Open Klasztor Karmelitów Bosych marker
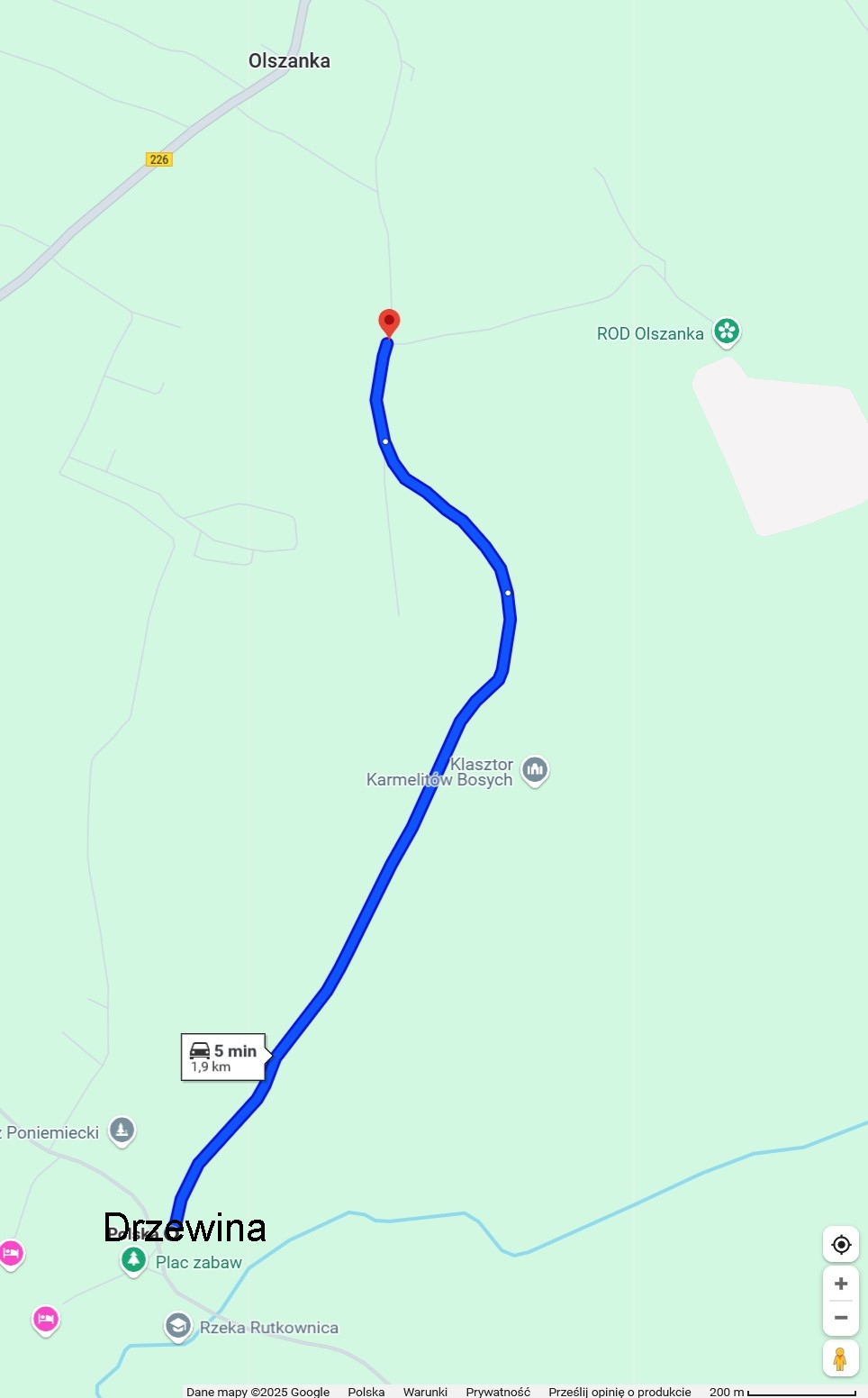This screenshot has height=1398, width=868. 535,769
